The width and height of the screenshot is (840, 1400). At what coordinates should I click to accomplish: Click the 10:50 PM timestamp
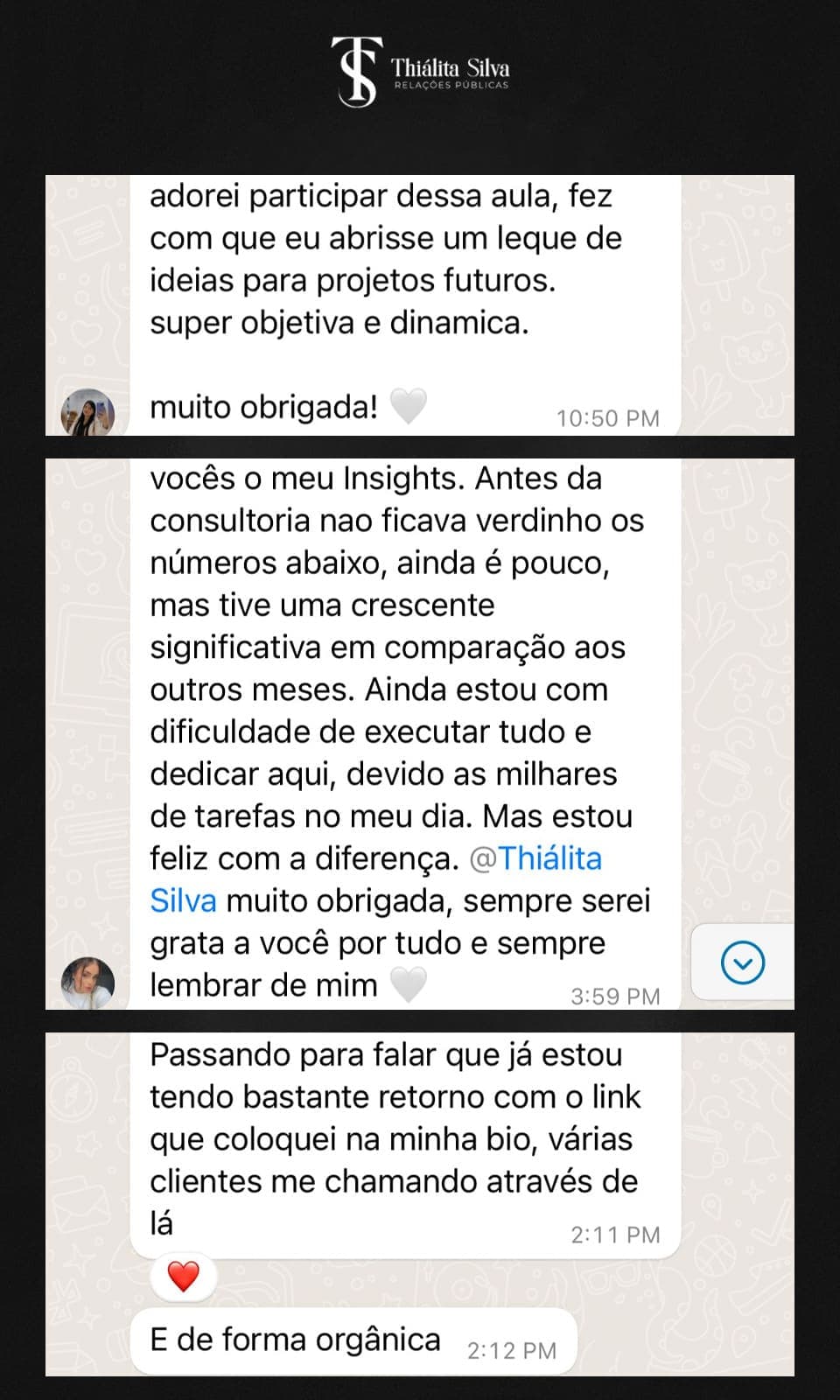click(607, 417)
